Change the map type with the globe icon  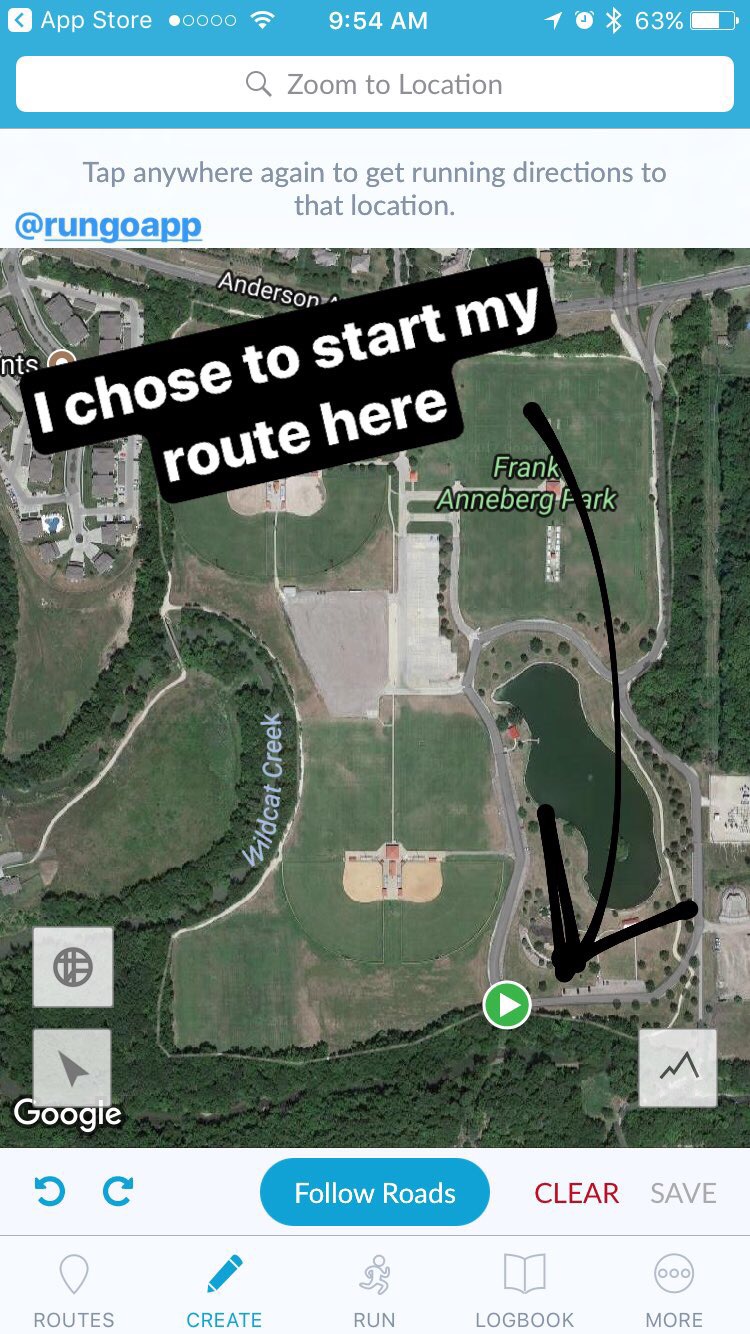(x=73, y=967)
